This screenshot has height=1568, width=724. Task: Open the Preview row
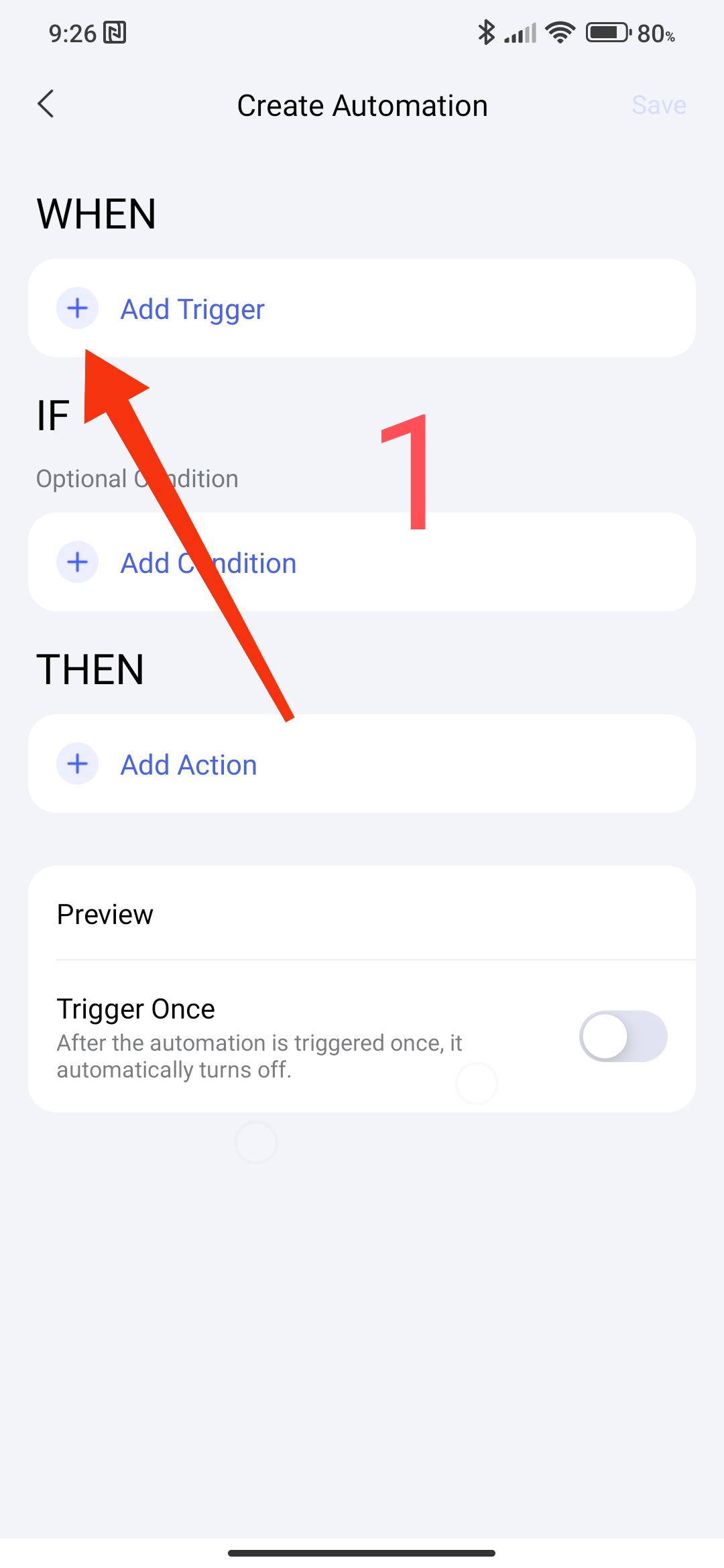click(362, 914)
